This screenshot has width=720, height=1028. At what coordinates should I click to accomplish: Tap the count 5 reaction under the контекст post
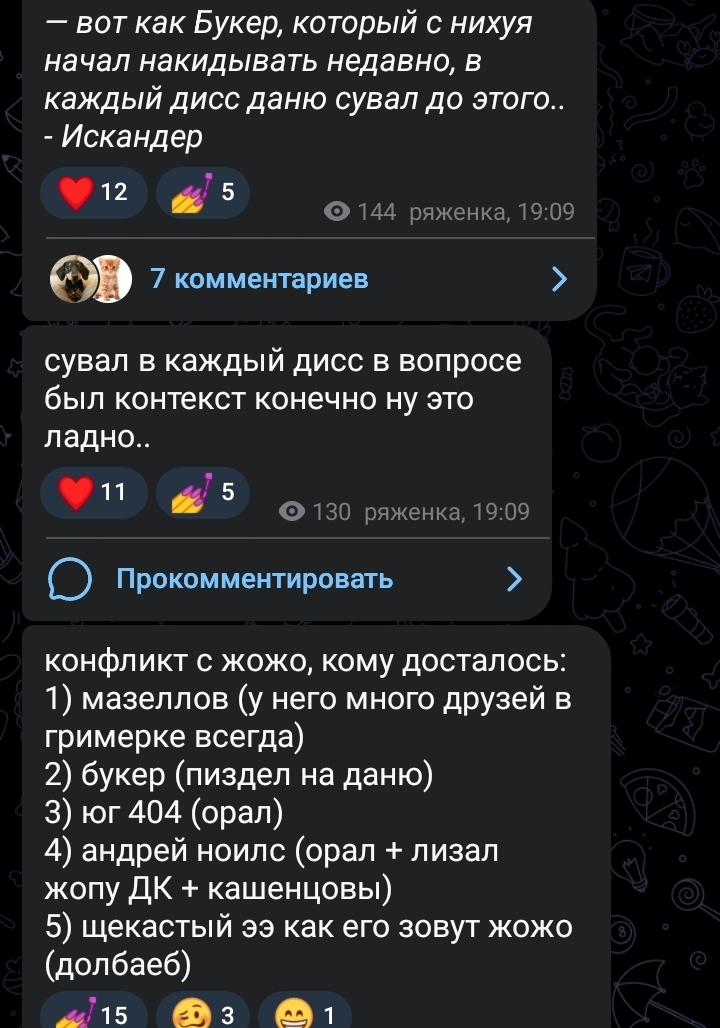pyautogui.click(x=203, y=492)
